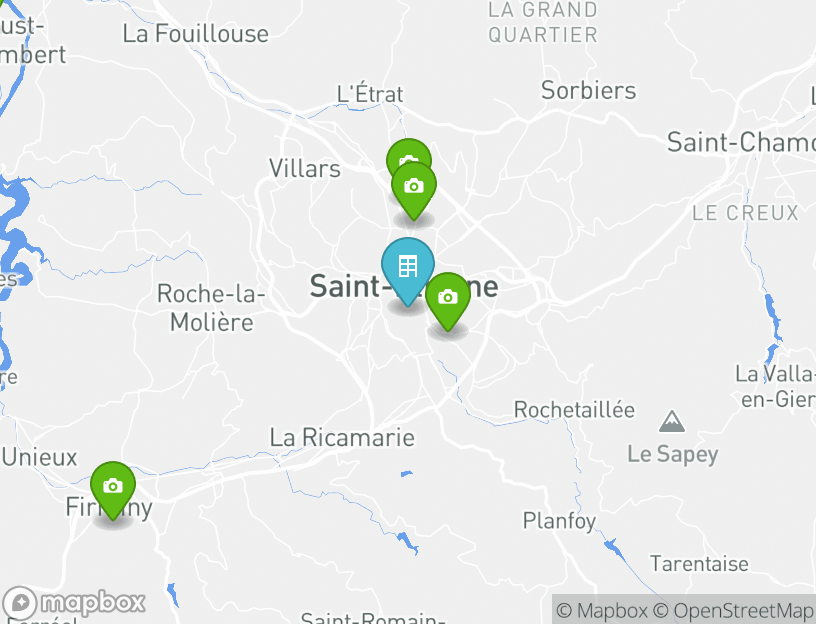Tap the blue building marker on Saint-Étienne
Viewport: 816px width, 624px height.
coord(407,267)
